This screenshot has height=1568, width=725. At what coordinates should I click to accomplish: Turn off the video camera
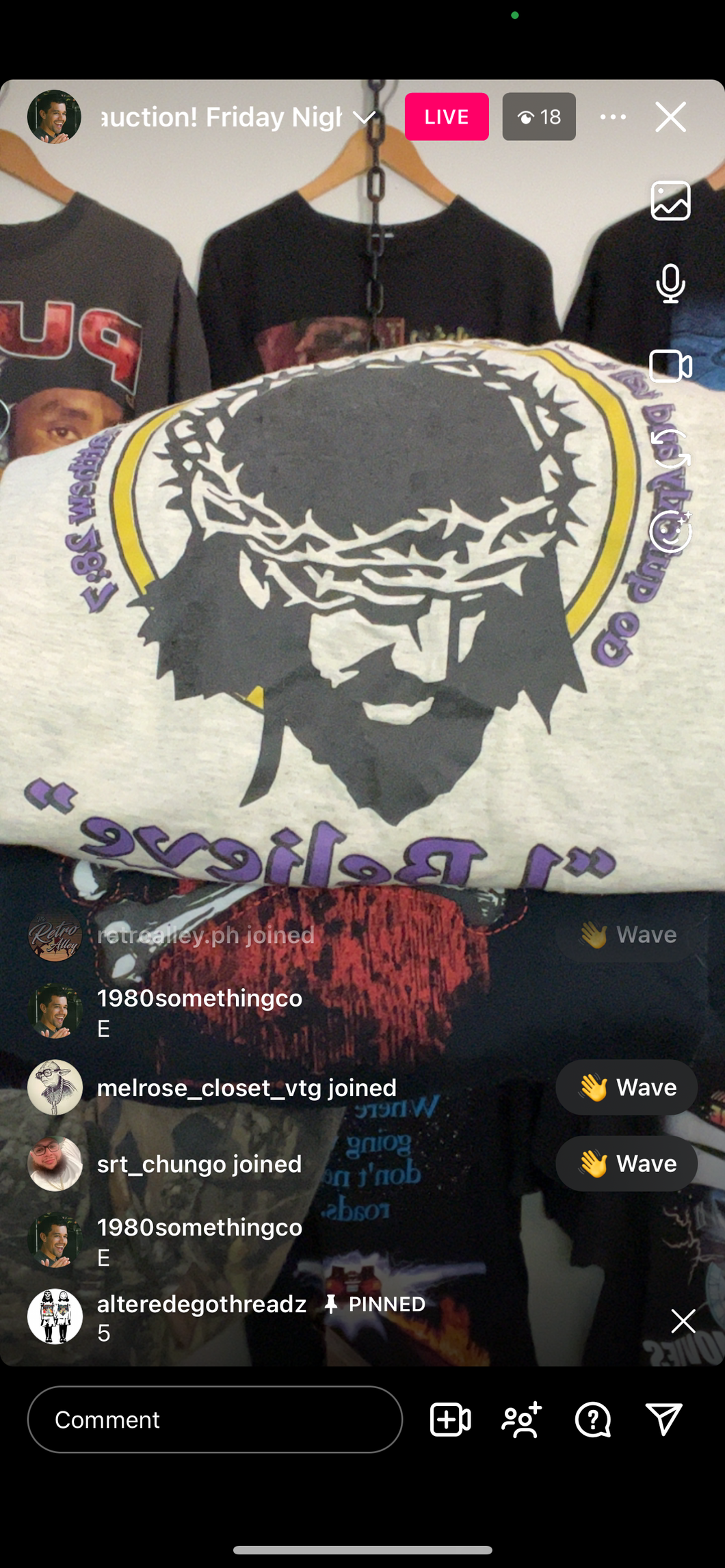point(670,366)
